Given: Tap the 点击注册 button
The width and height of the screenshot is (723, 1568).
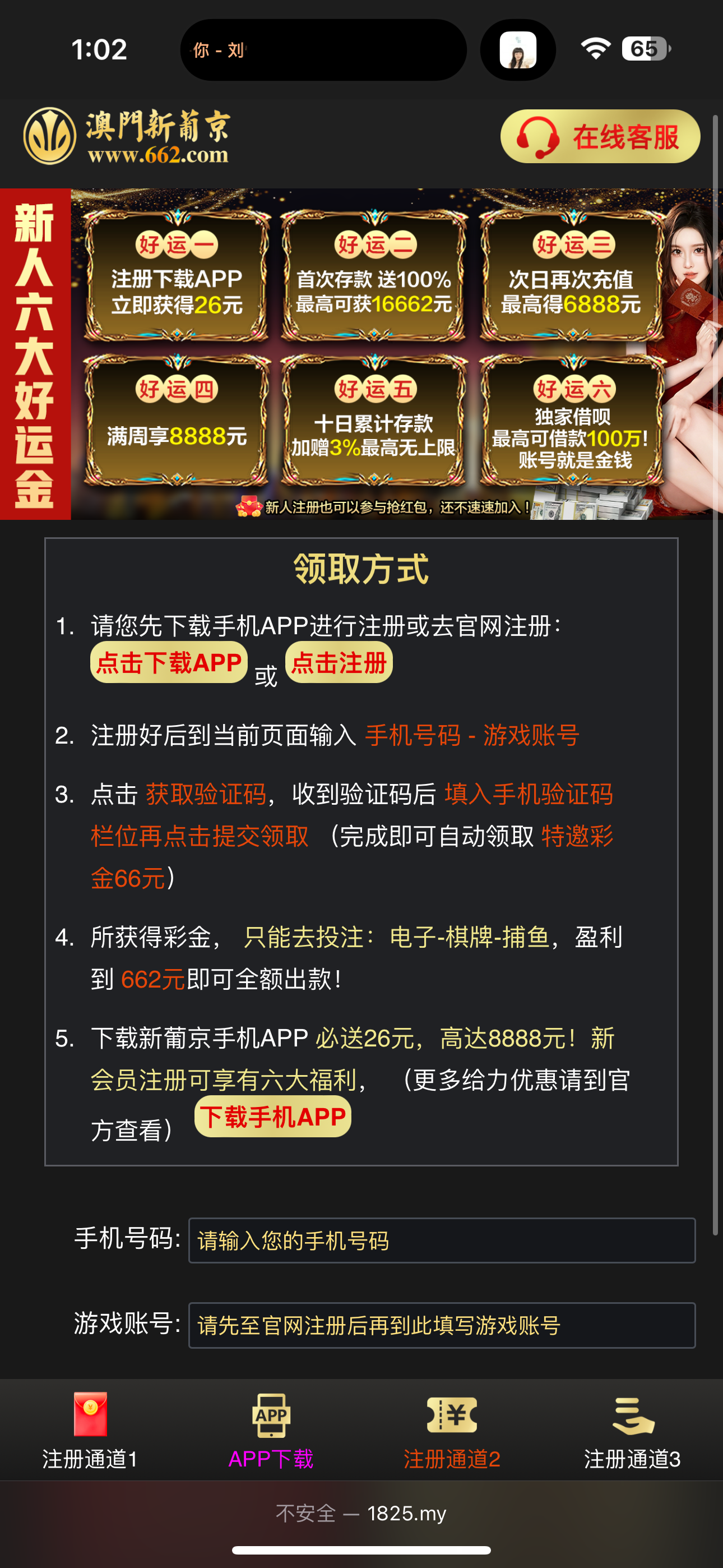Looking at the screenshot, I should 339,662.
